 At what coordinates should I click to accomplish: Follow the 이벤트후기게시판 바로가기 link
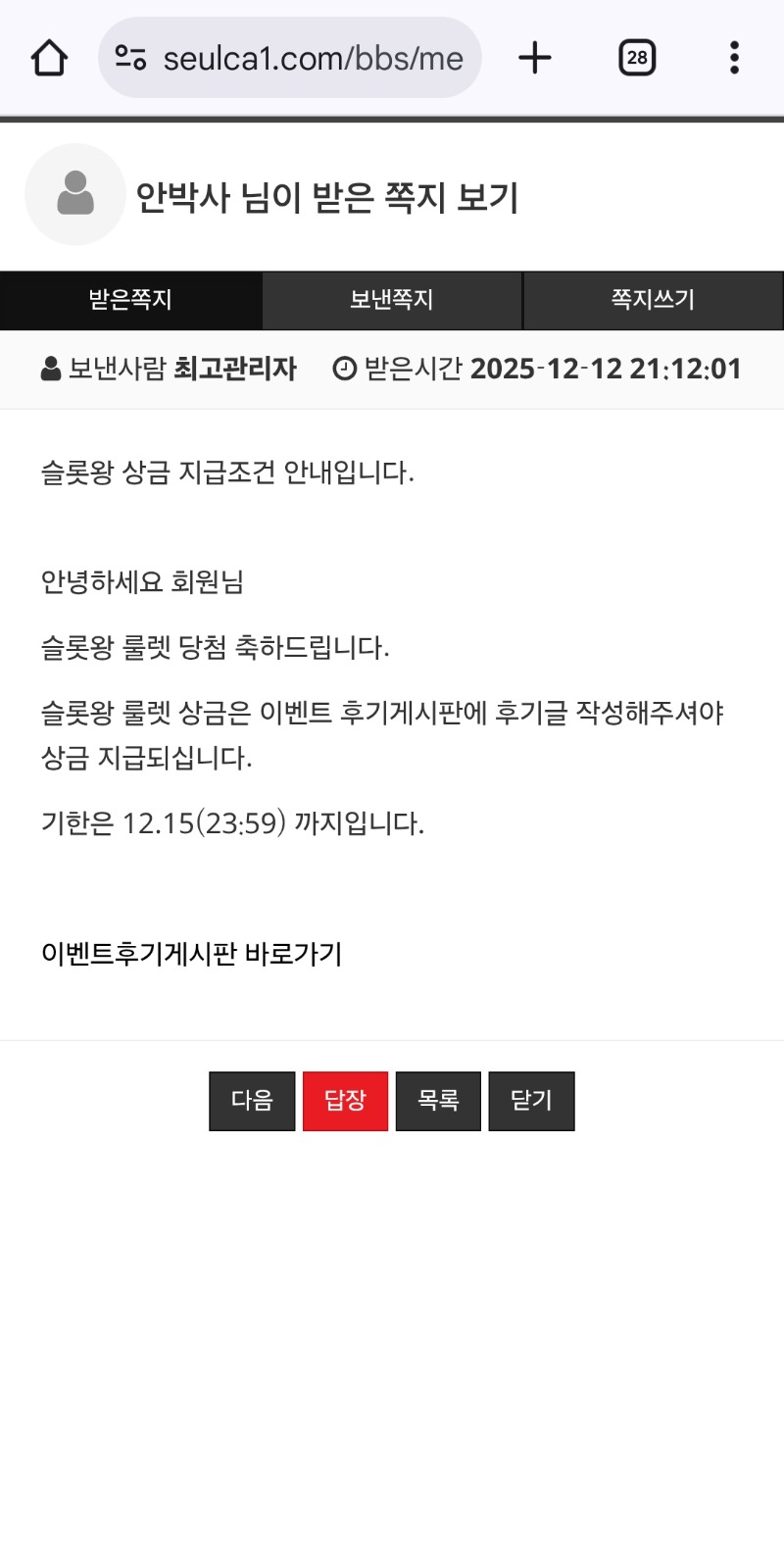pos(191,954)
